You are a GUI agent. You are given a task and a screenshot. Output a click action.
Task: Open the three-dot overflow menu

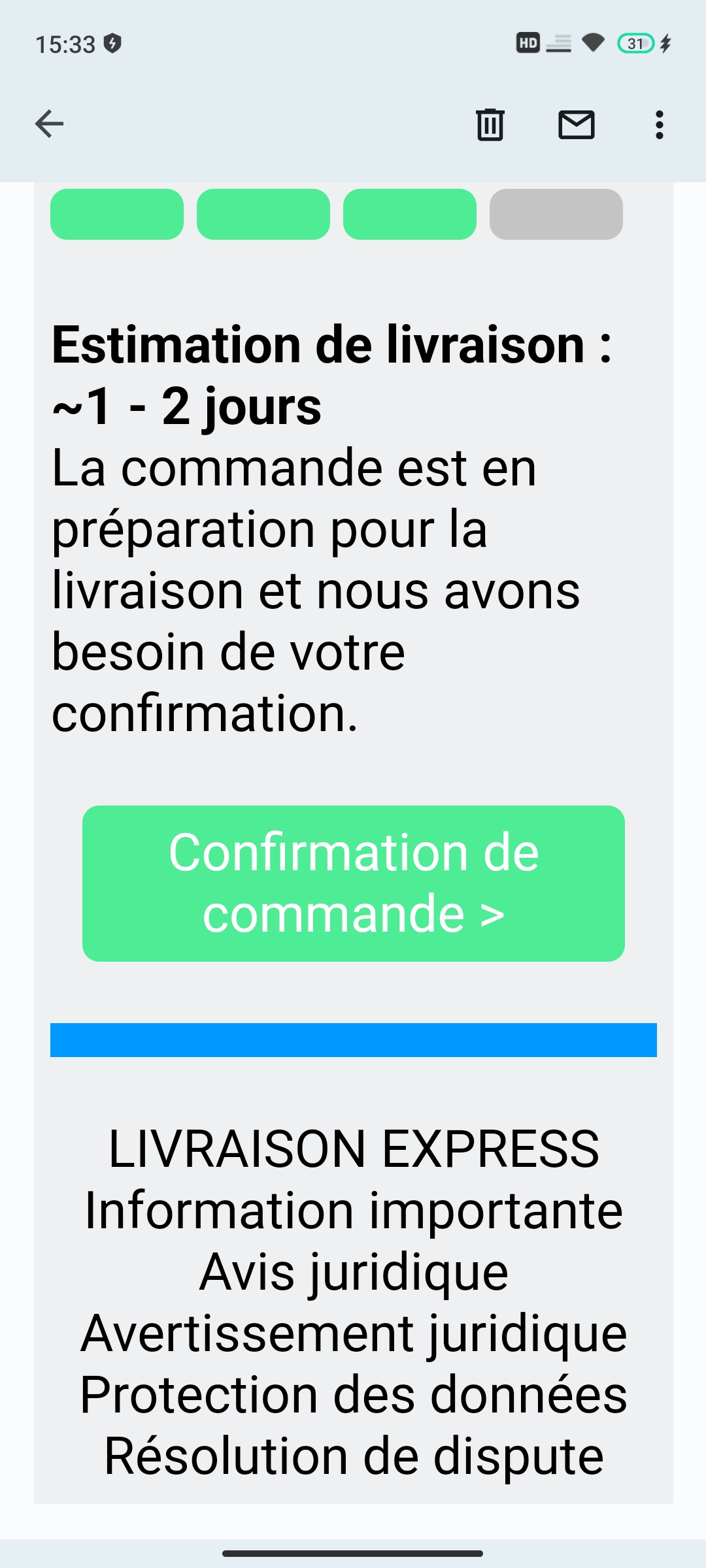click(660, 124)
